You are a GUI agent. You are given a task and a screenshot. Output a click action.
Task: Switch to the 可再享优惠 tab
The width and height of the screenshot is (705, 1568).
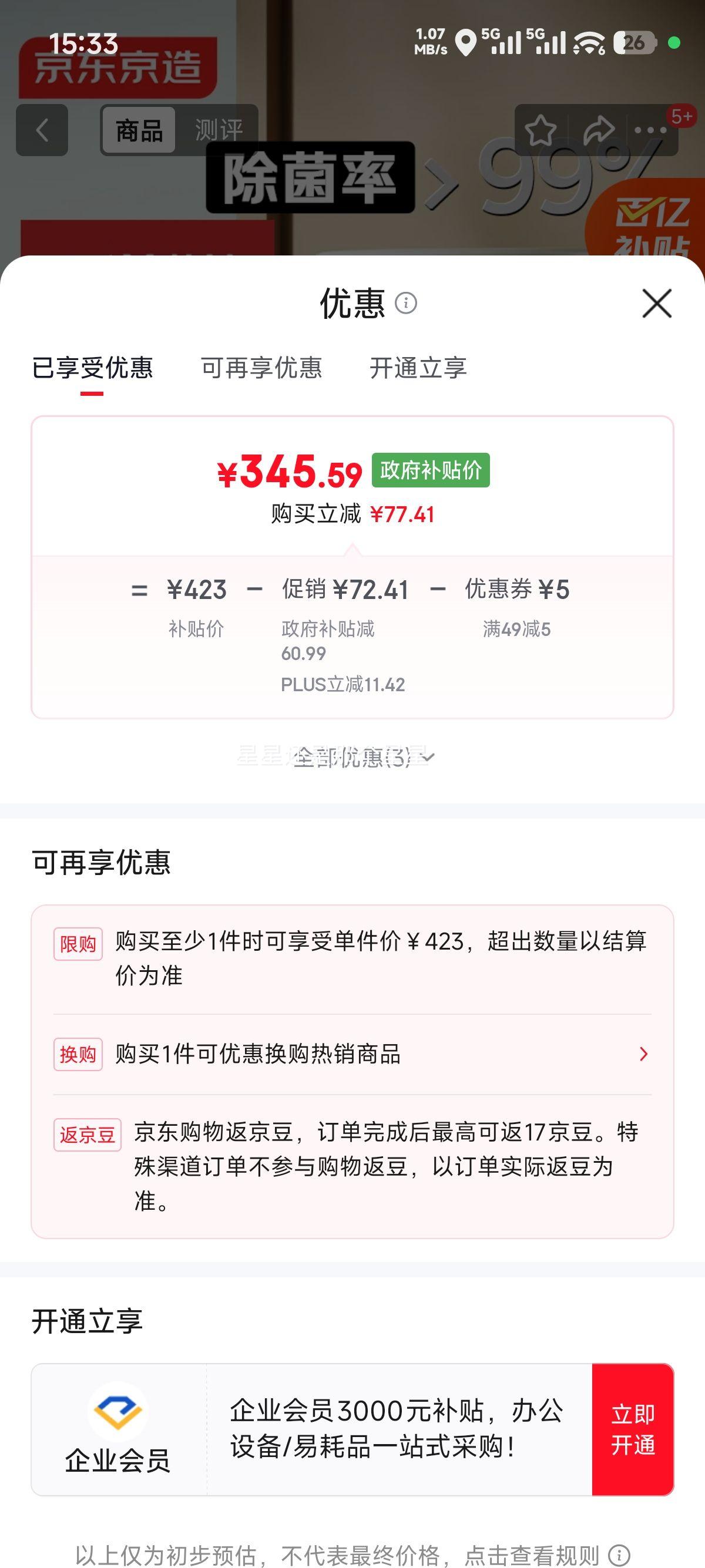click(x=263, y=368)
